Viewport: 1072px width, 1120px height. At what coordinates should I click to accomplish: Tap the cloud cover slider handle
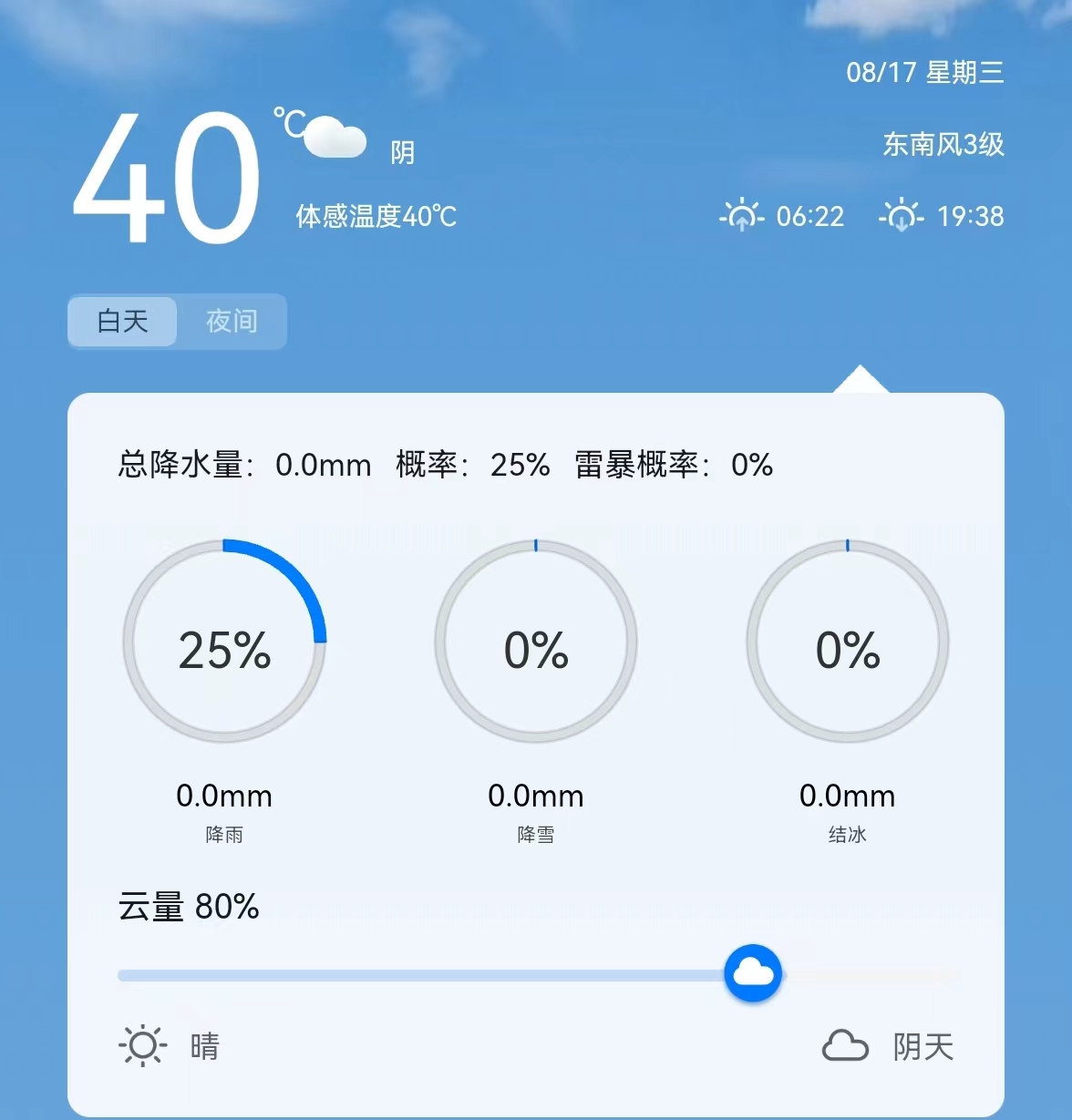click(x=753, y=973)
